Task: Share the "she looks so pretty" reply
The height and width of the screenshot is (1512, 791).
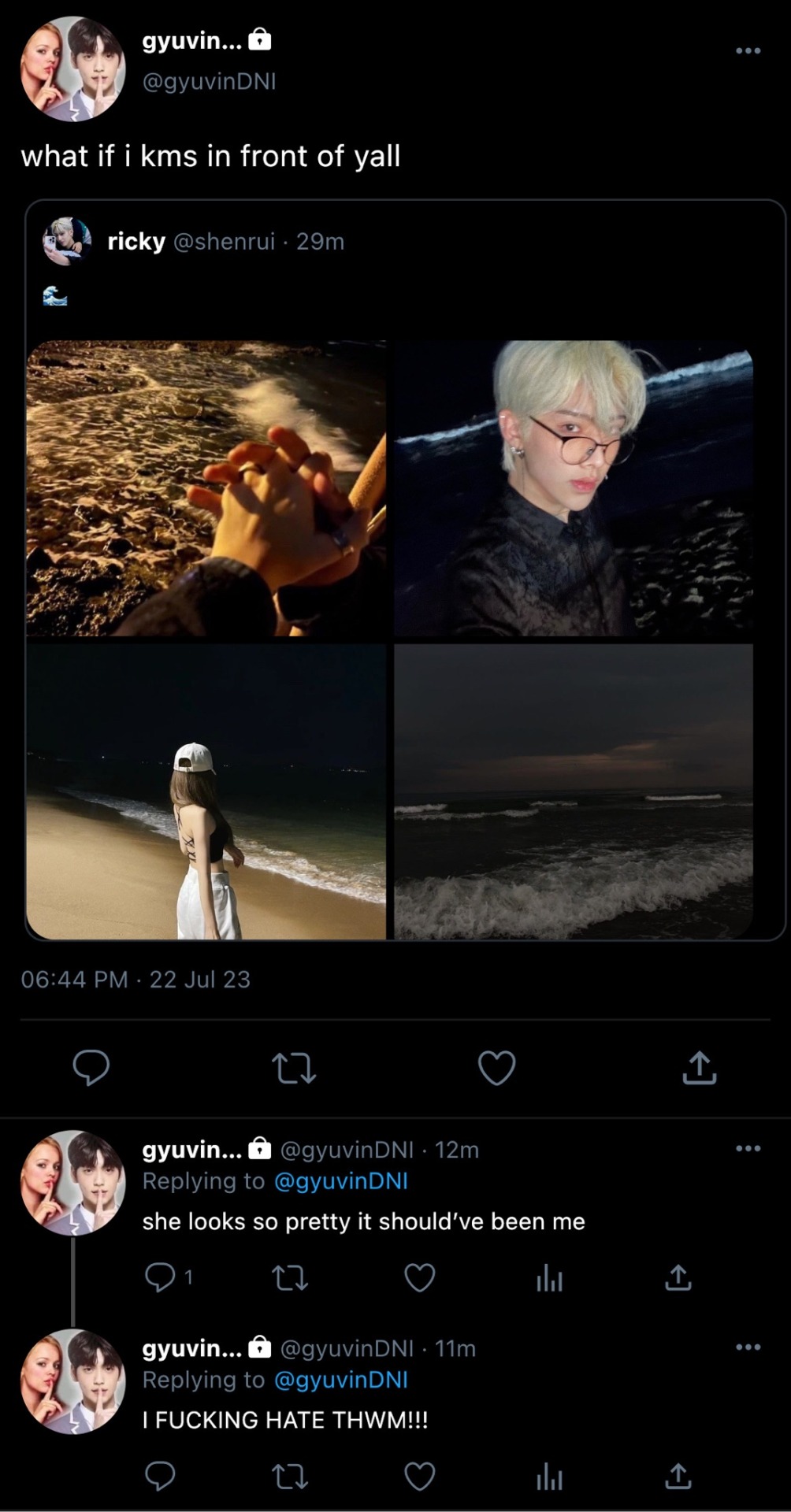Action: pos(678,1278)
